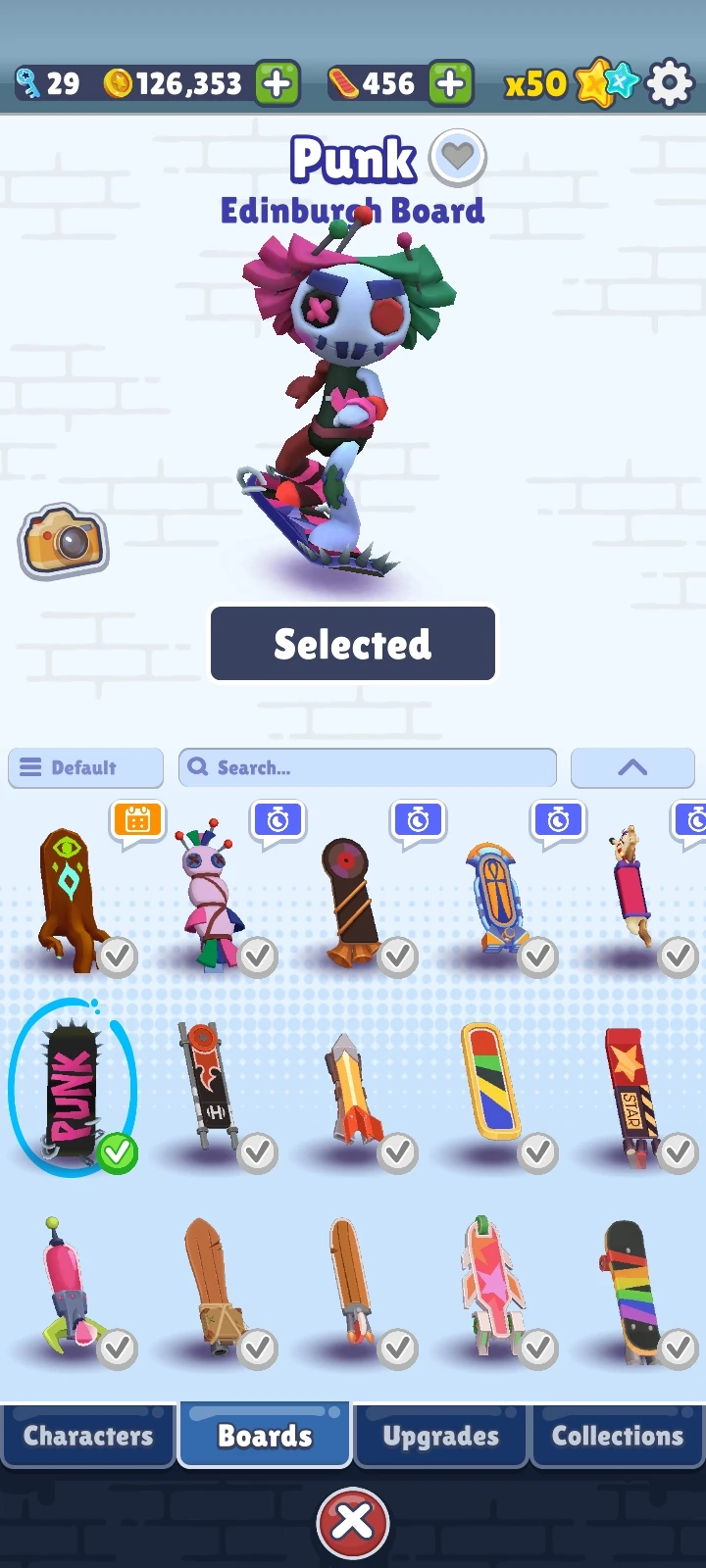
Task: Switch to the Collections tab
Action: click(618, 1436)
